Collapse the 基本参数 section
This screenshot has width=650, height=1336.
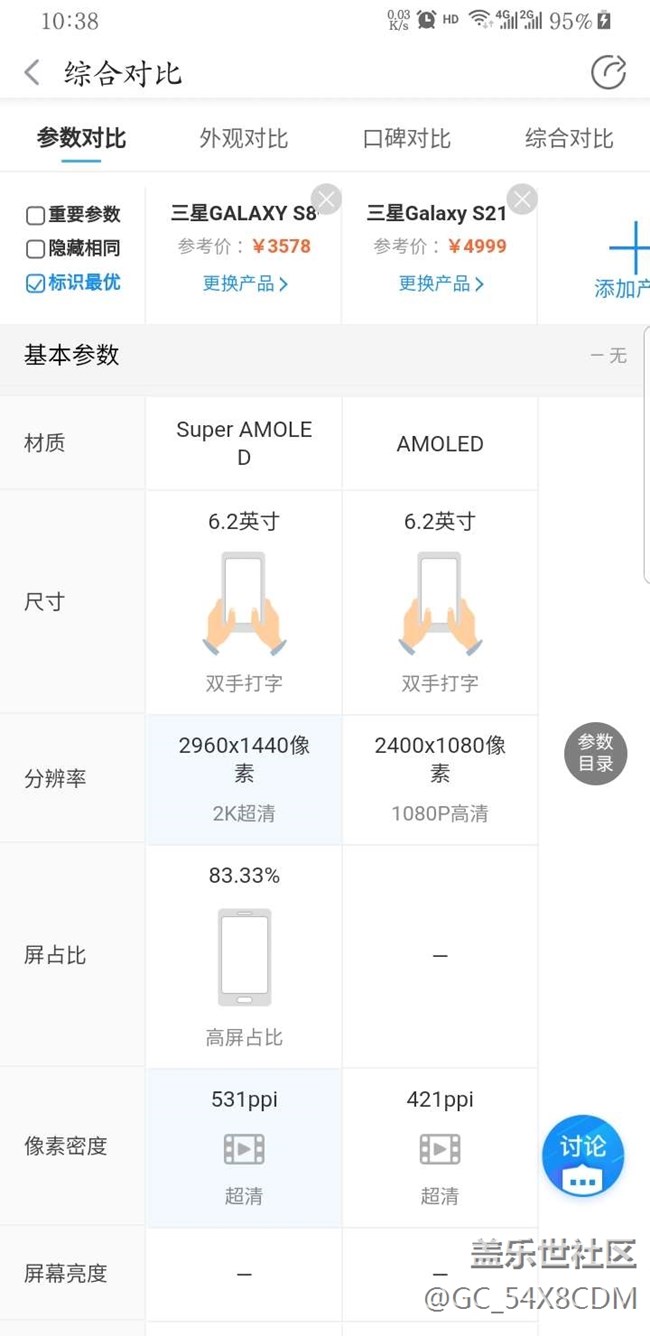click(608, 355)
